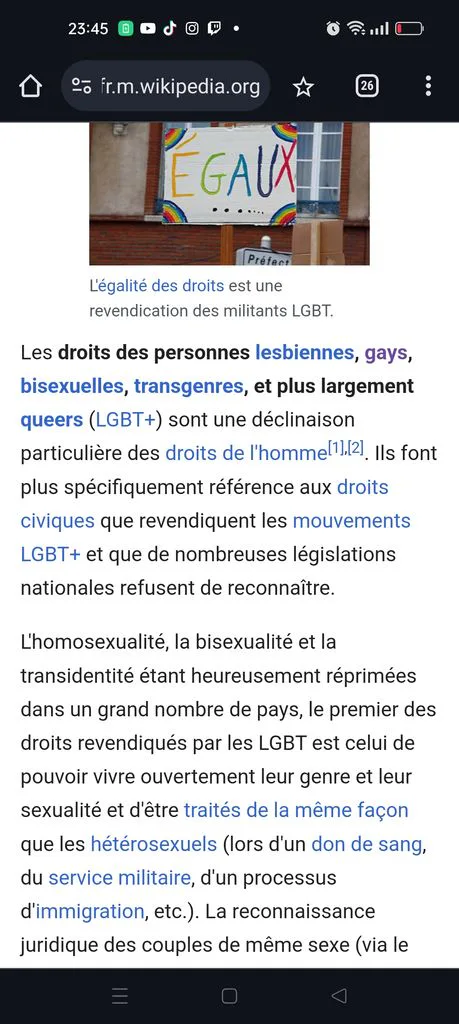The width and height of the screenshot is (459, 1024).
Task: Open the 'service militaire' link
Action: point(119,878)
